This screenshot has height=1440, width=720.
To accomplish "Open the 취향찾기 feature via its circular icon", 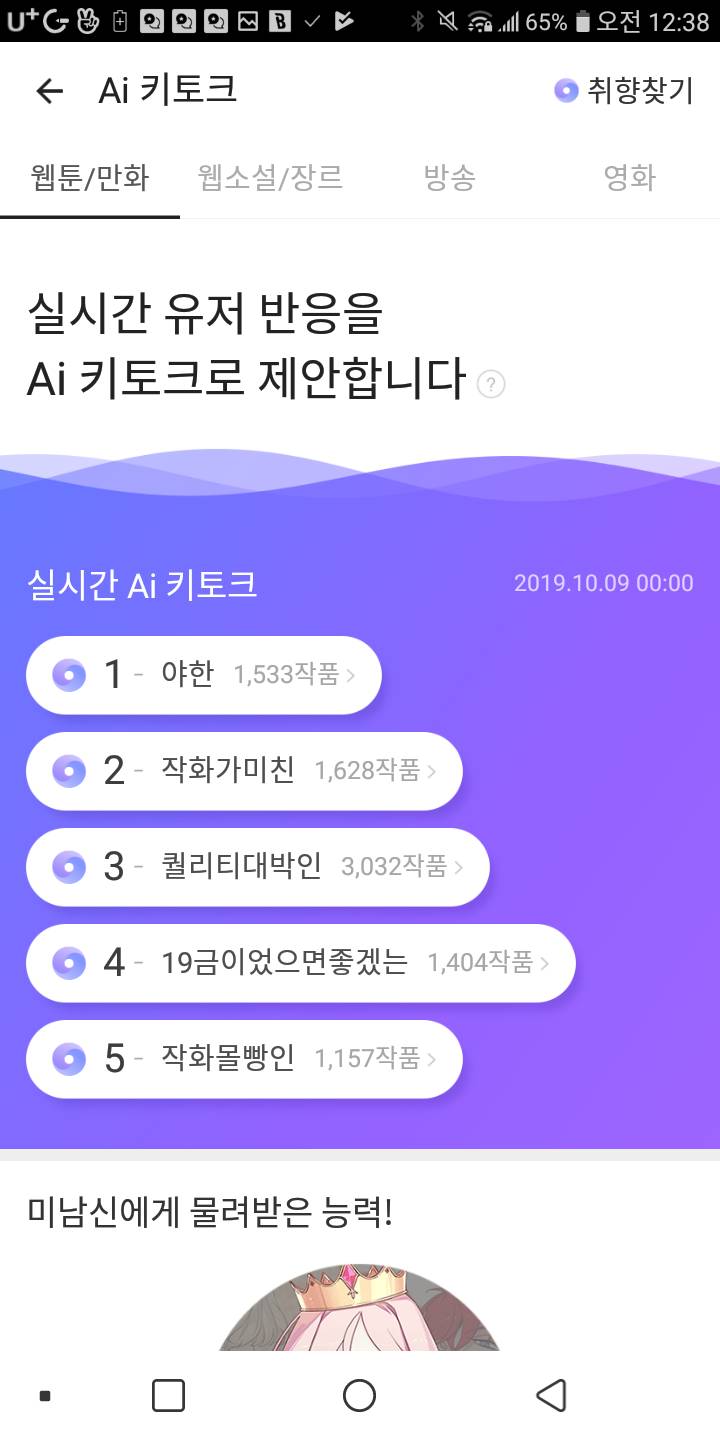I will tap(566, 90).
